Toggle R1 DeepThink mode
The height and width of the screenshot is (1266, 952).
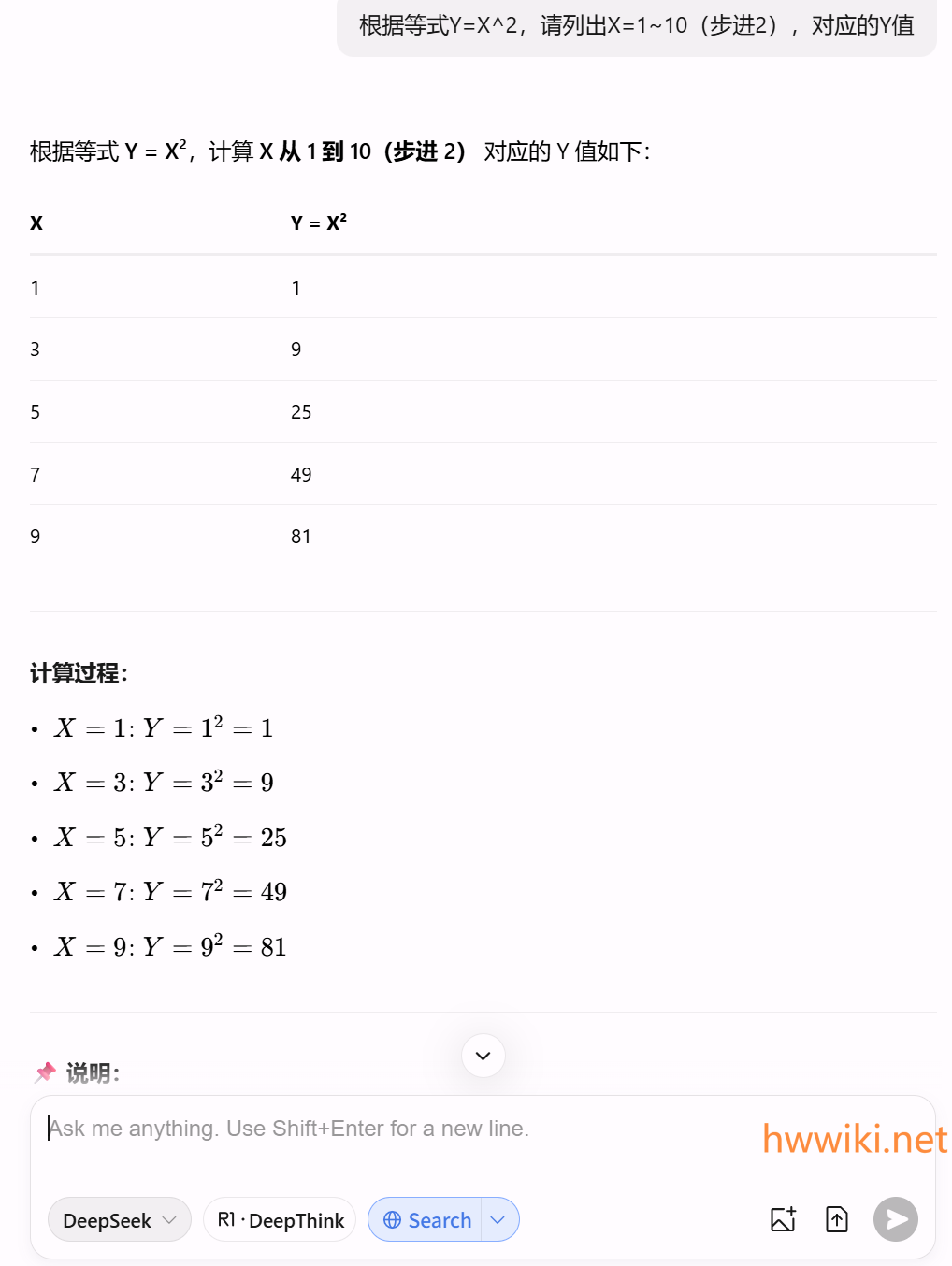[x=280, y=1220]
